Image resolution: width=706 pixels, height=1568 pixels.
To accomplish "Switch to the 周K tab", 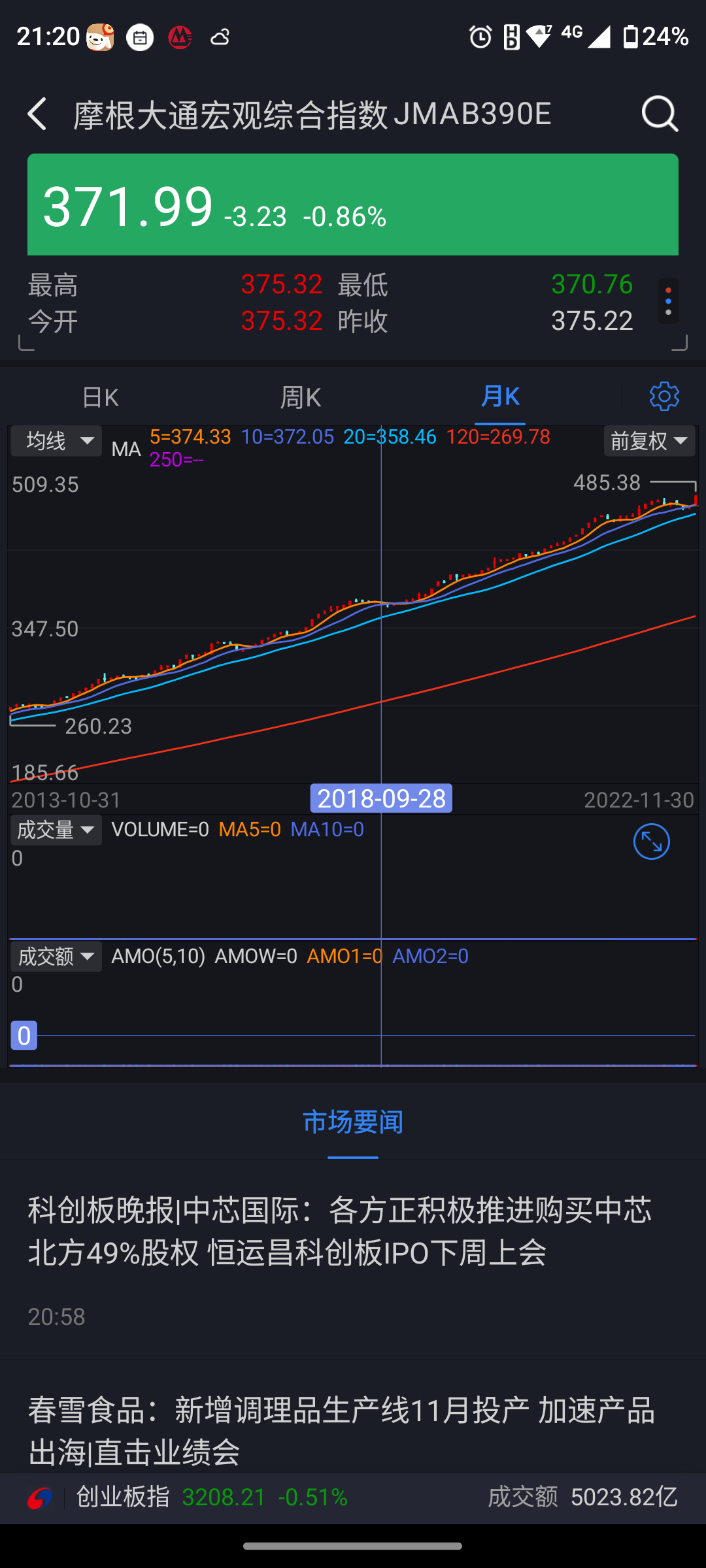I will (x=301, y=397).
